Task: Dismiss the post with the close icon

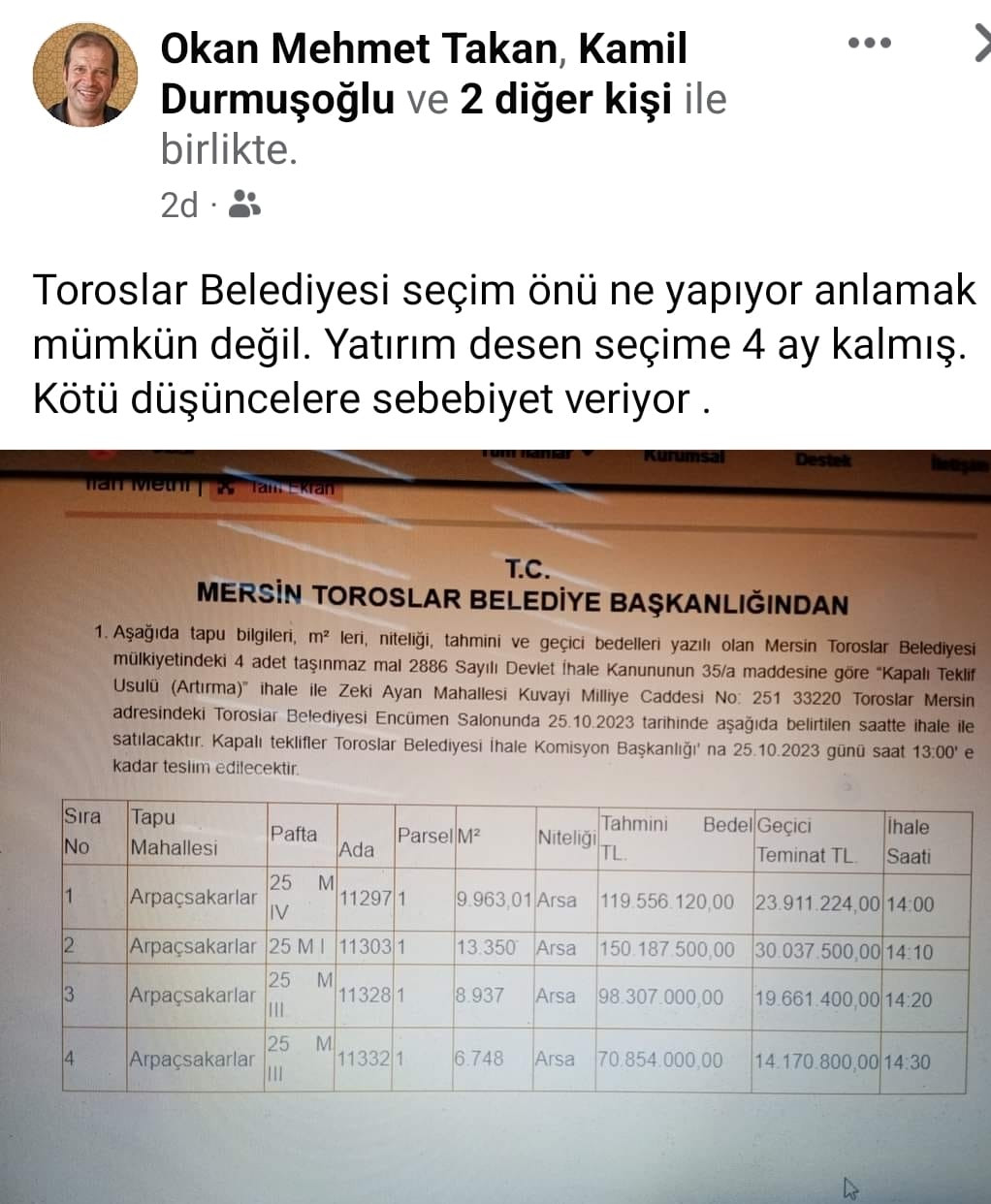Action: pyautogui.click(x=981, y=44)
